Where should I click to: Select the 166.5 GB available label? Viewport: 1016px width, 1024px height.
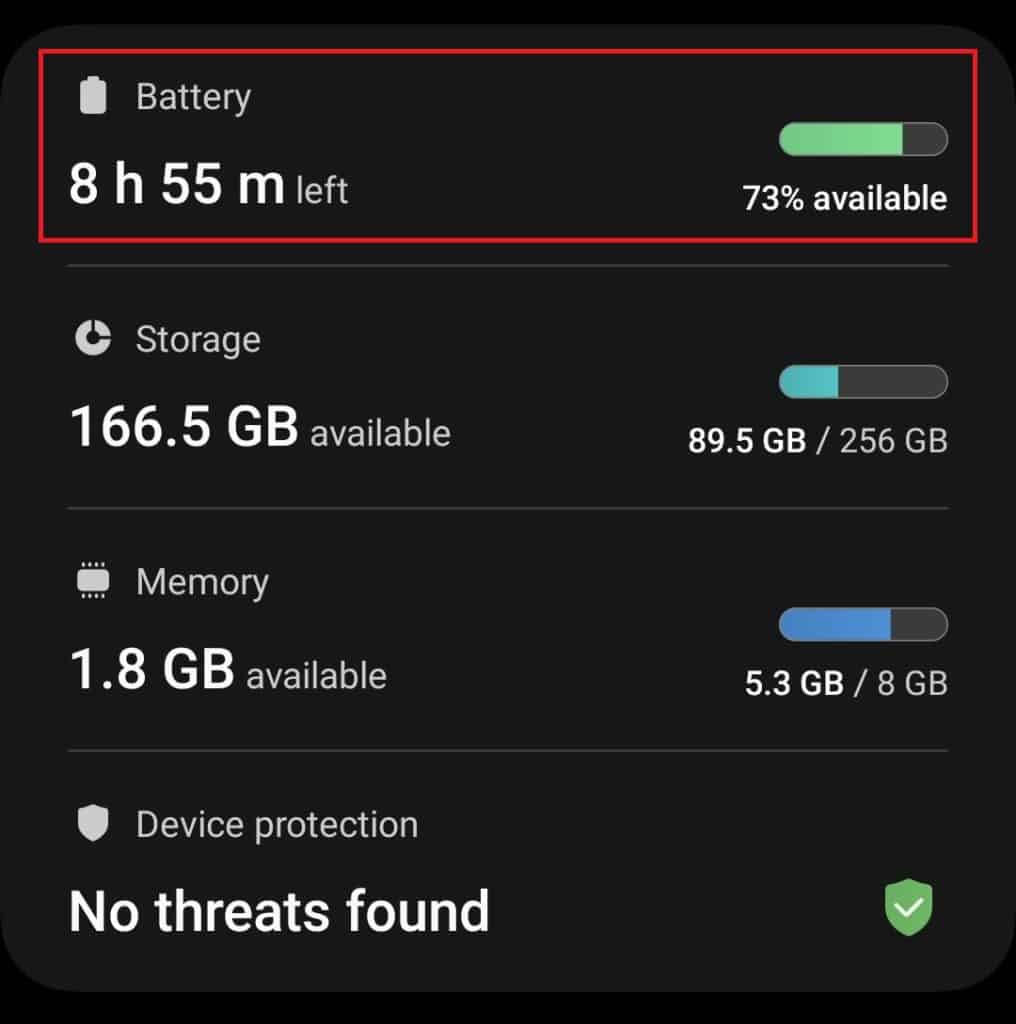coord(260,429)
